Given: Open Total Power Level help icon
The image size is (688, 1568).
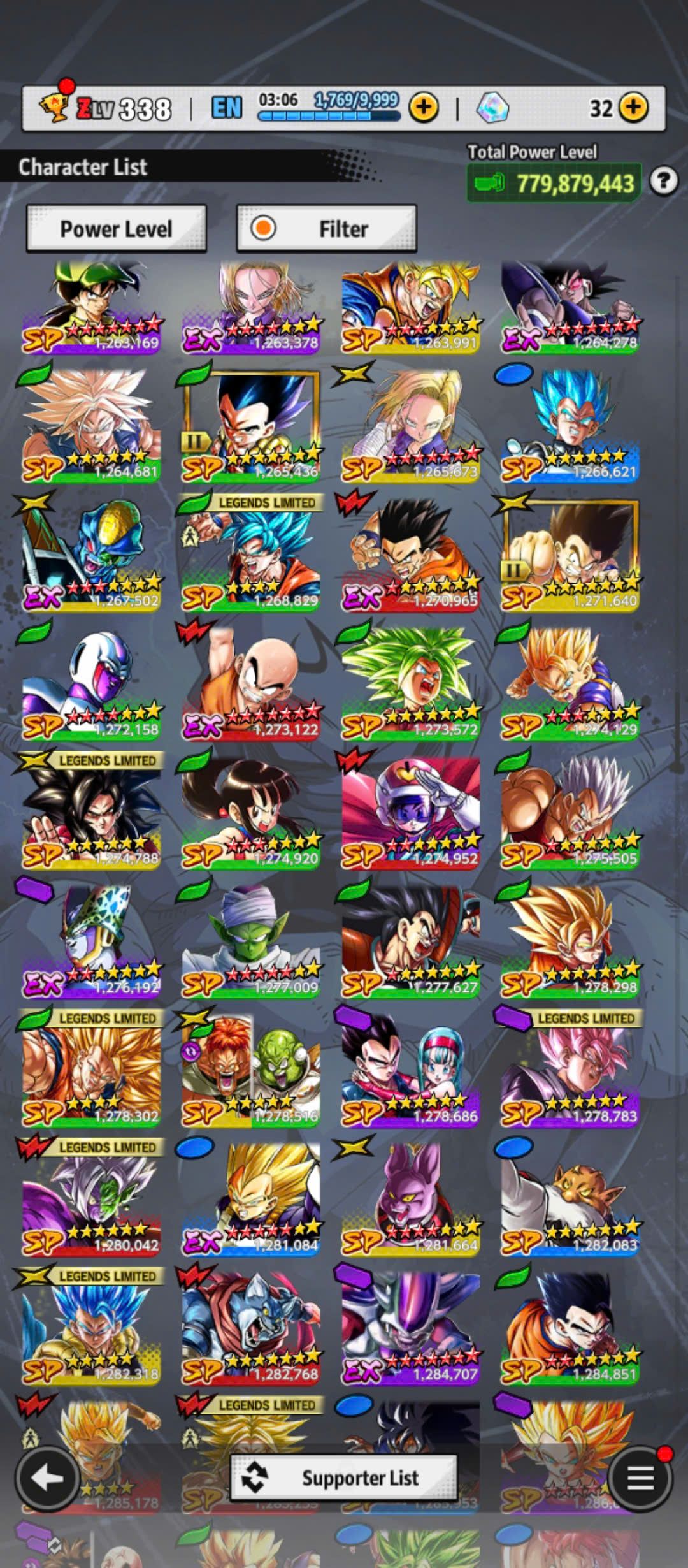Looking at the screenshot, I should click(x=663, y=182).
